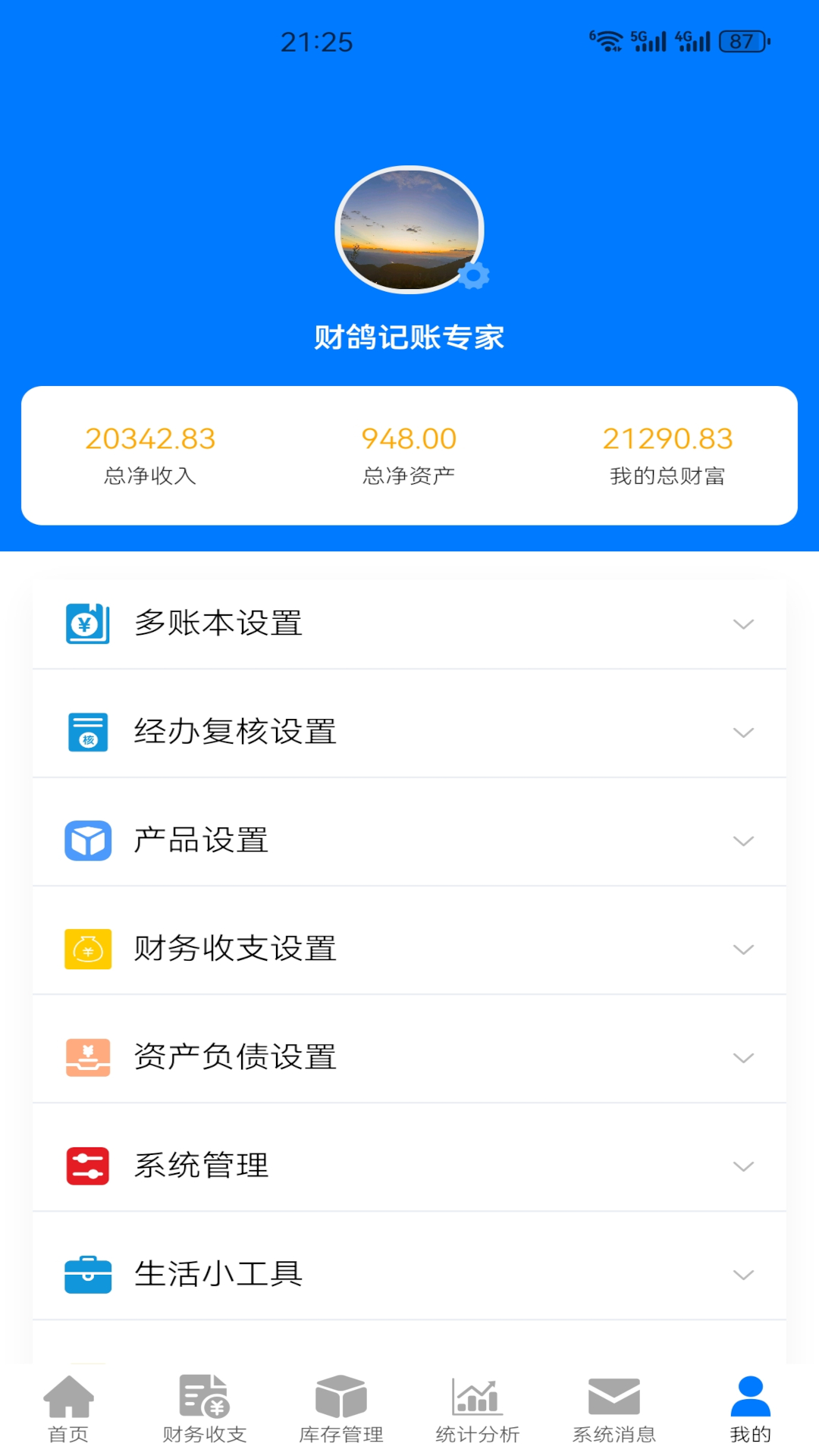This screenshot has width=819, height=1456.
Task: Open the 生活小工具 toolbox icon
Action: 87,1273
